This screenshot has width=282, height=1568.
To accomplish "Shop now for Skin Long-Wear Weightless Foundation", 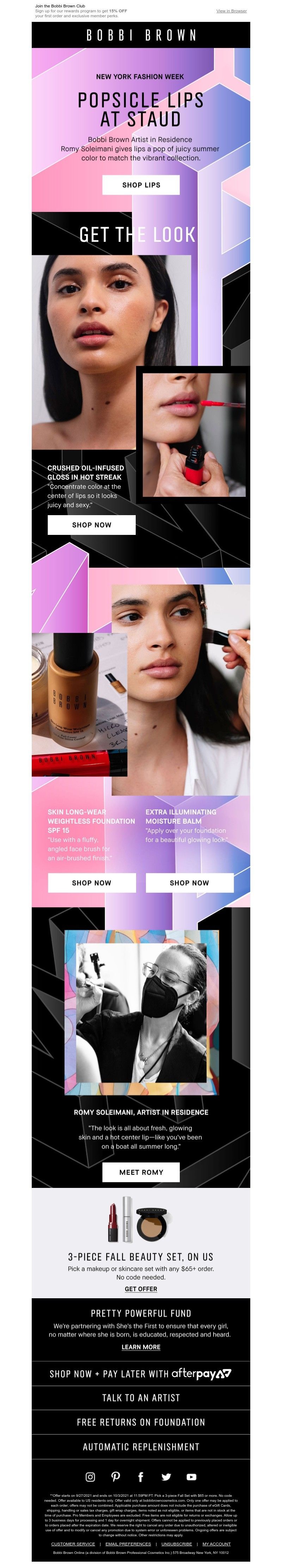I will point(91,883).
